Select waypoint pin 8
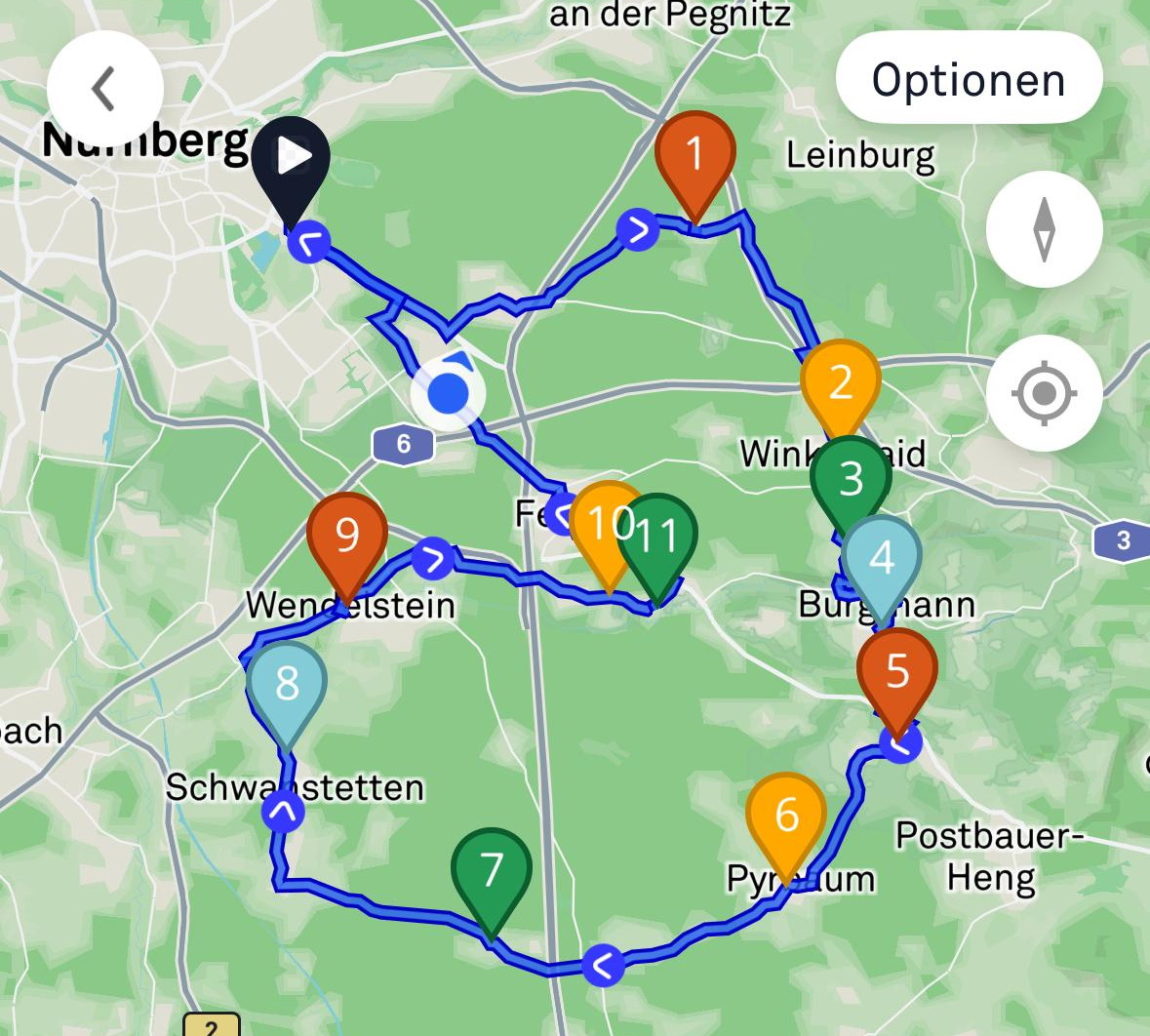Image resolution: width=1150 pixels, height=1036 pixels. coord(286,683)
